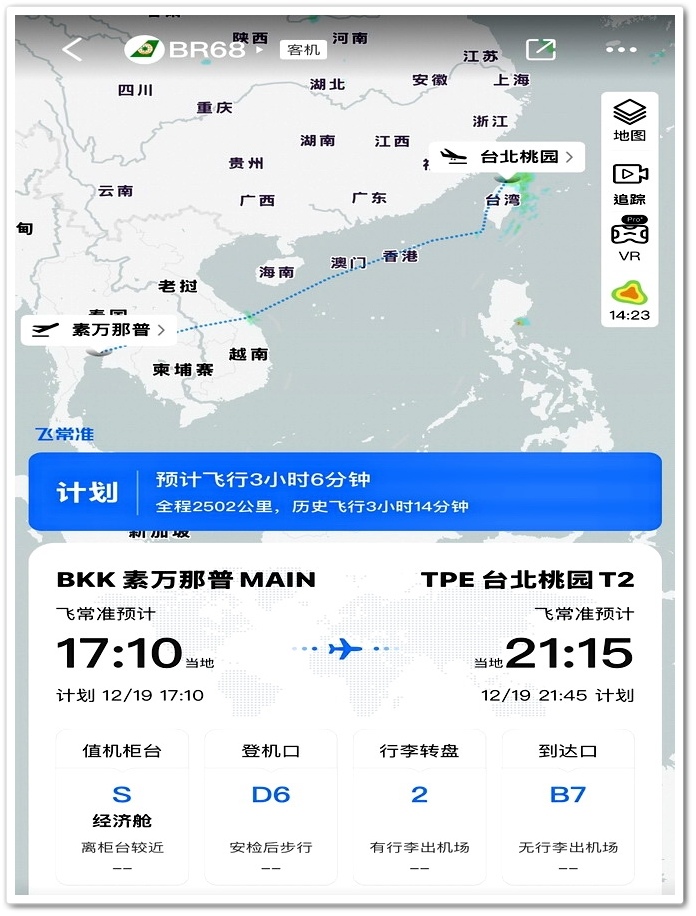Screen dimensions: 696x916
Task: Go back using the top-left arrow
Action: coord(72,50)
